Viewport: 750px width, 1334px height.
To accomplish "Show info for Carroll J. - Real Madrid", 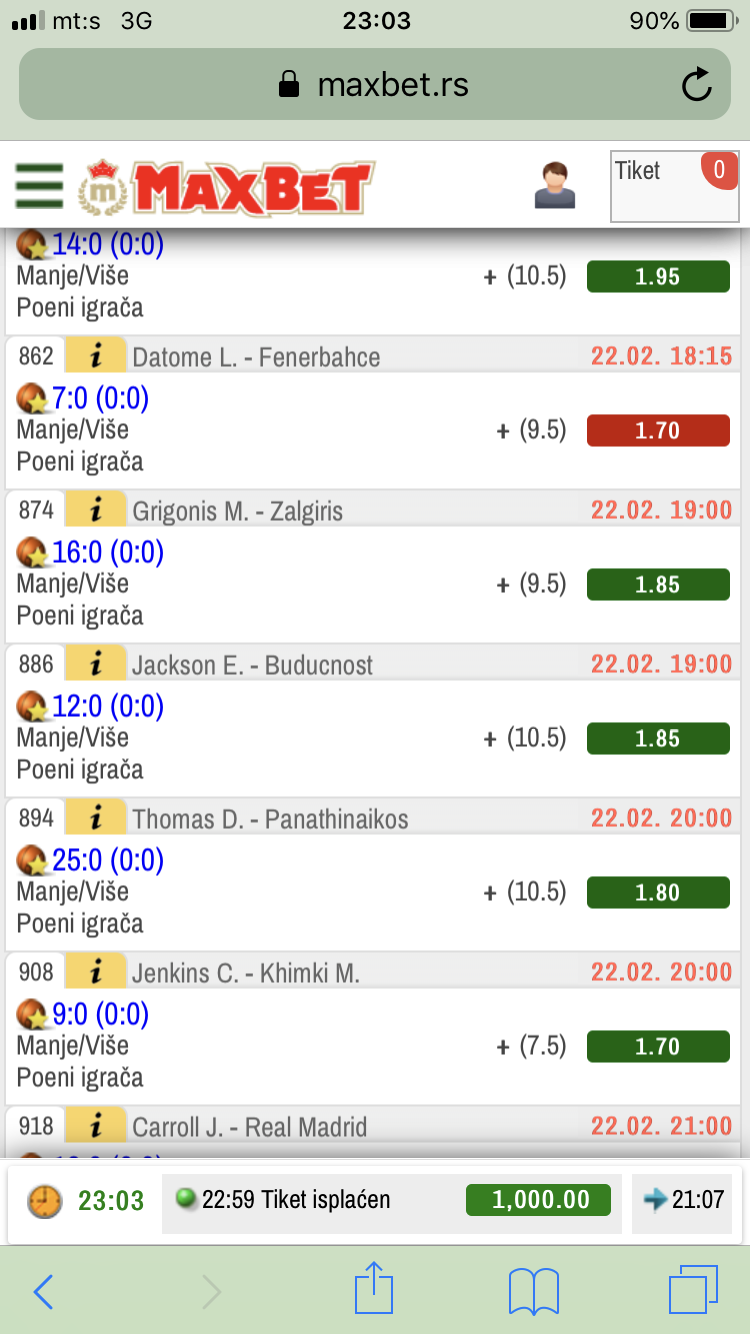I will tap(96, 1126).
